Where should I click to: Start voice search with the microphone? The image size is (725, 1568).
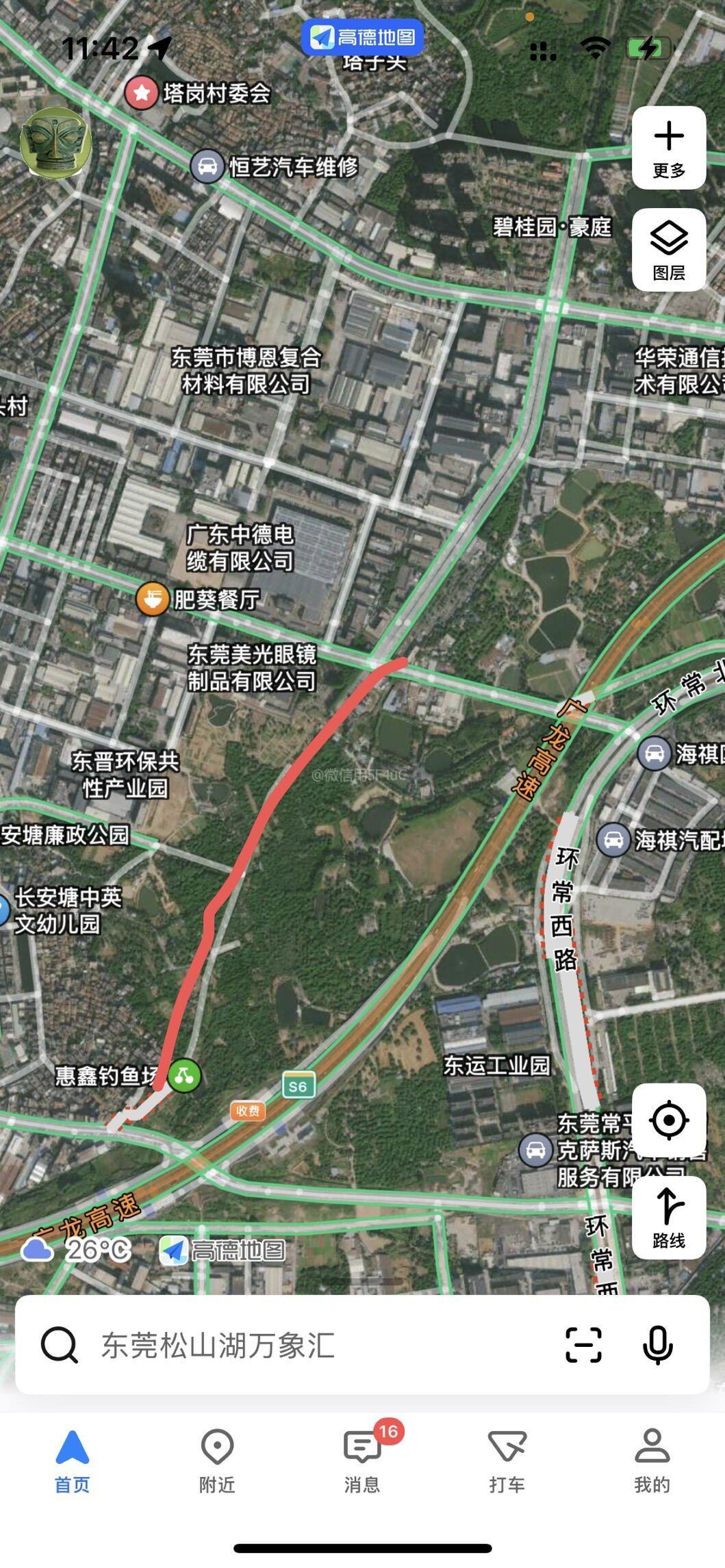(x=657, y=1345)
